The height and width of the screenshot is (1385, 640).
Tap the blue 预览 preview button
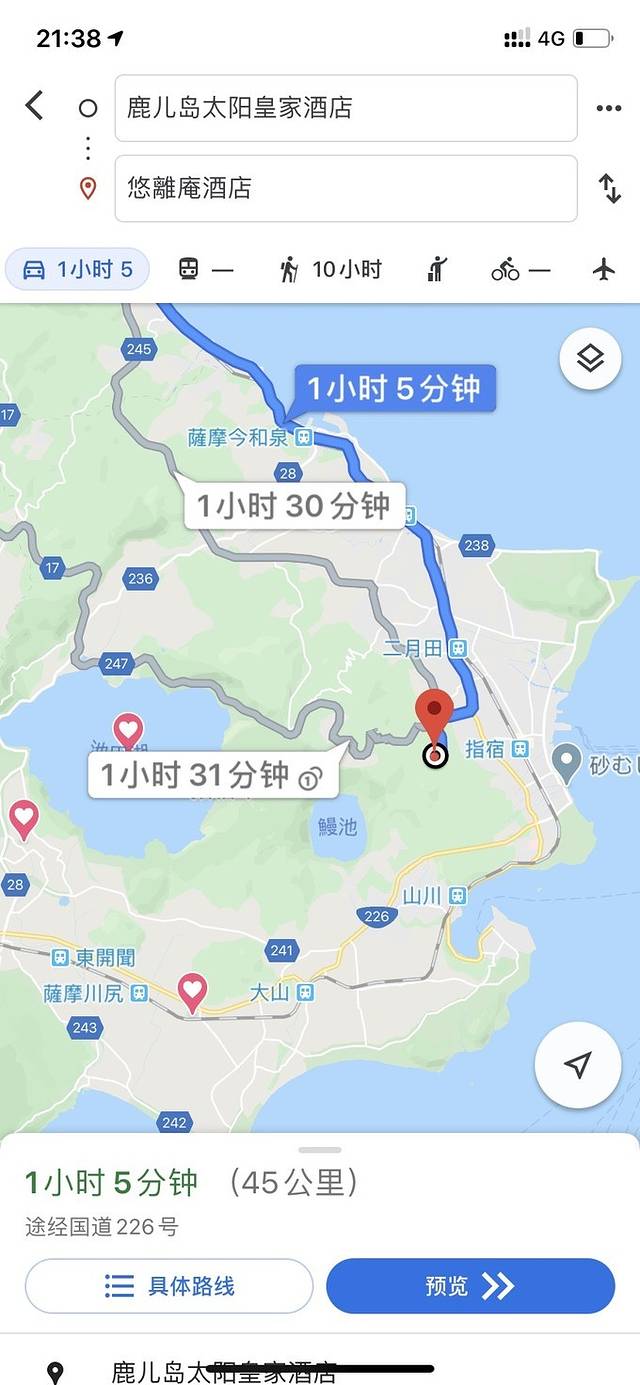pyautogui.click(x=470, y=1286)
